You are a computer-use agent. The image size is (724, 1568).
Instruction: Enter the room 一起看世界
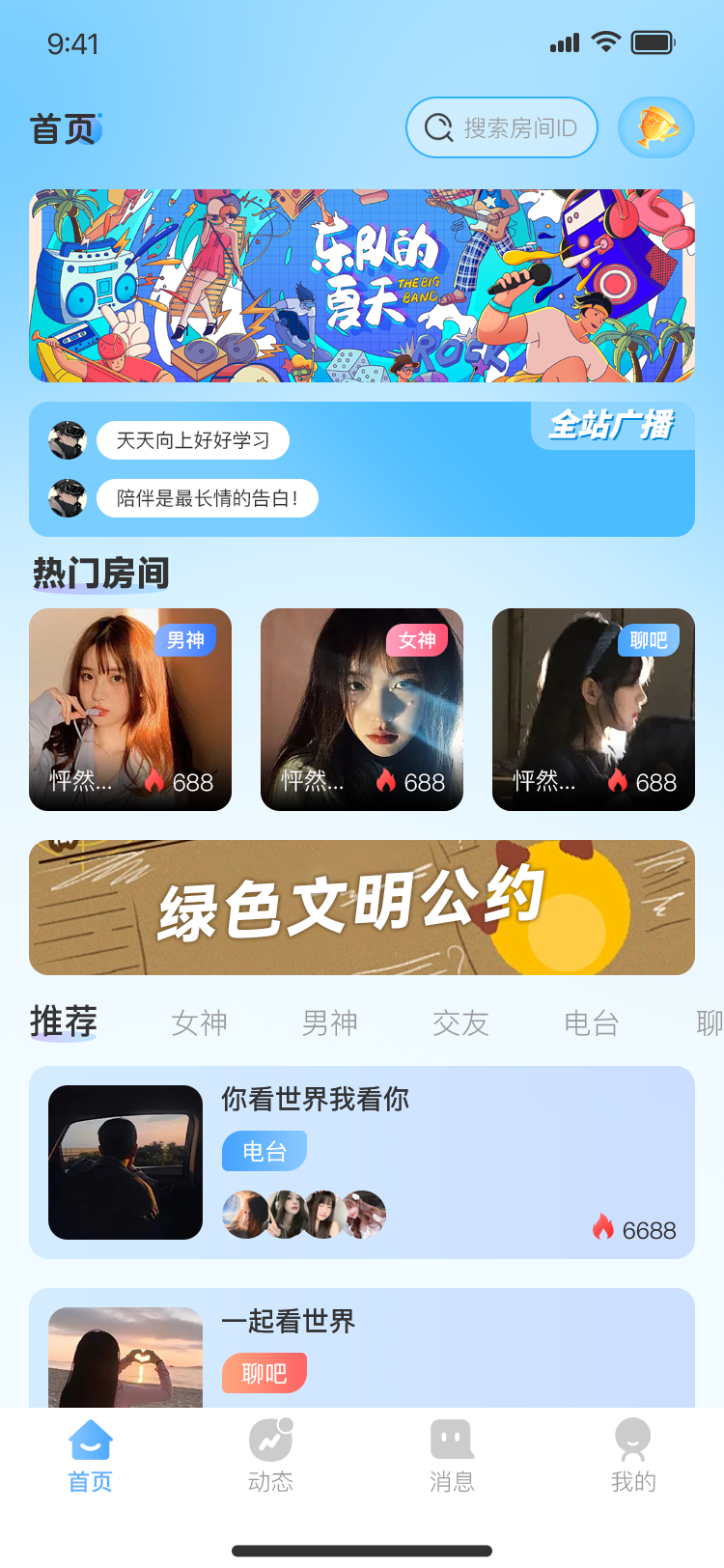coord(362,1348)
